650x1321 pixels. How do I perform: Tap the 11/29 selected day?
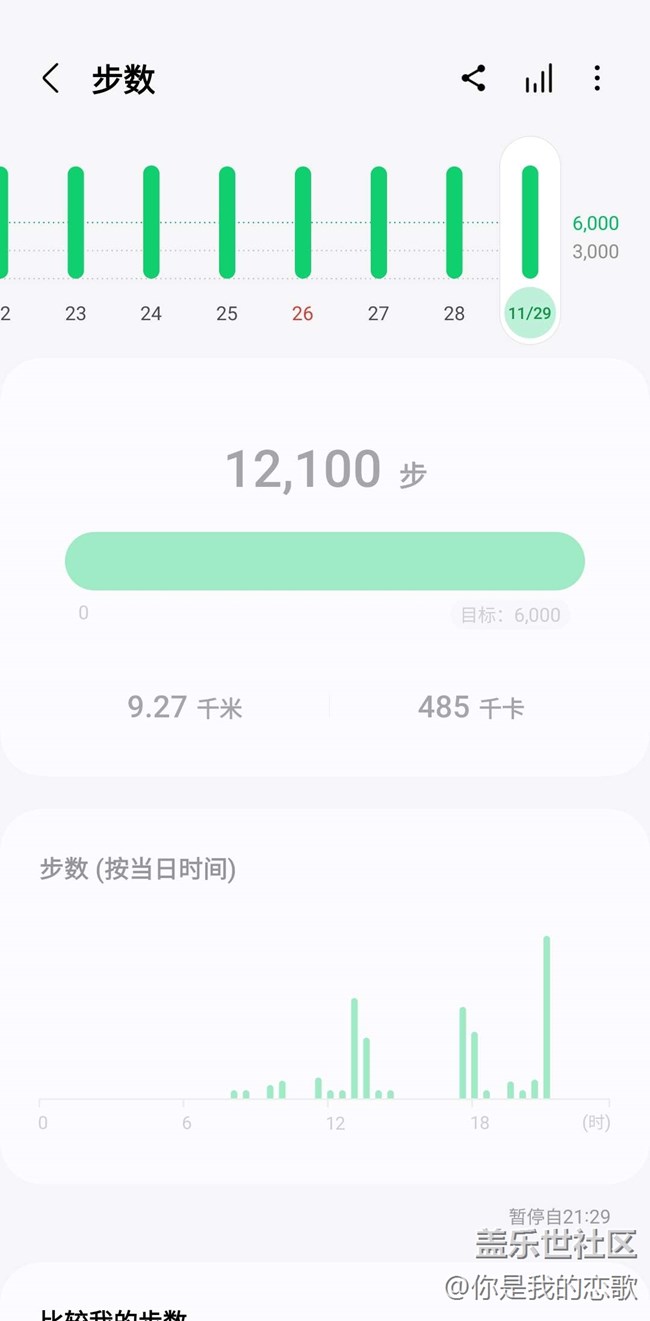coord(530,241)
